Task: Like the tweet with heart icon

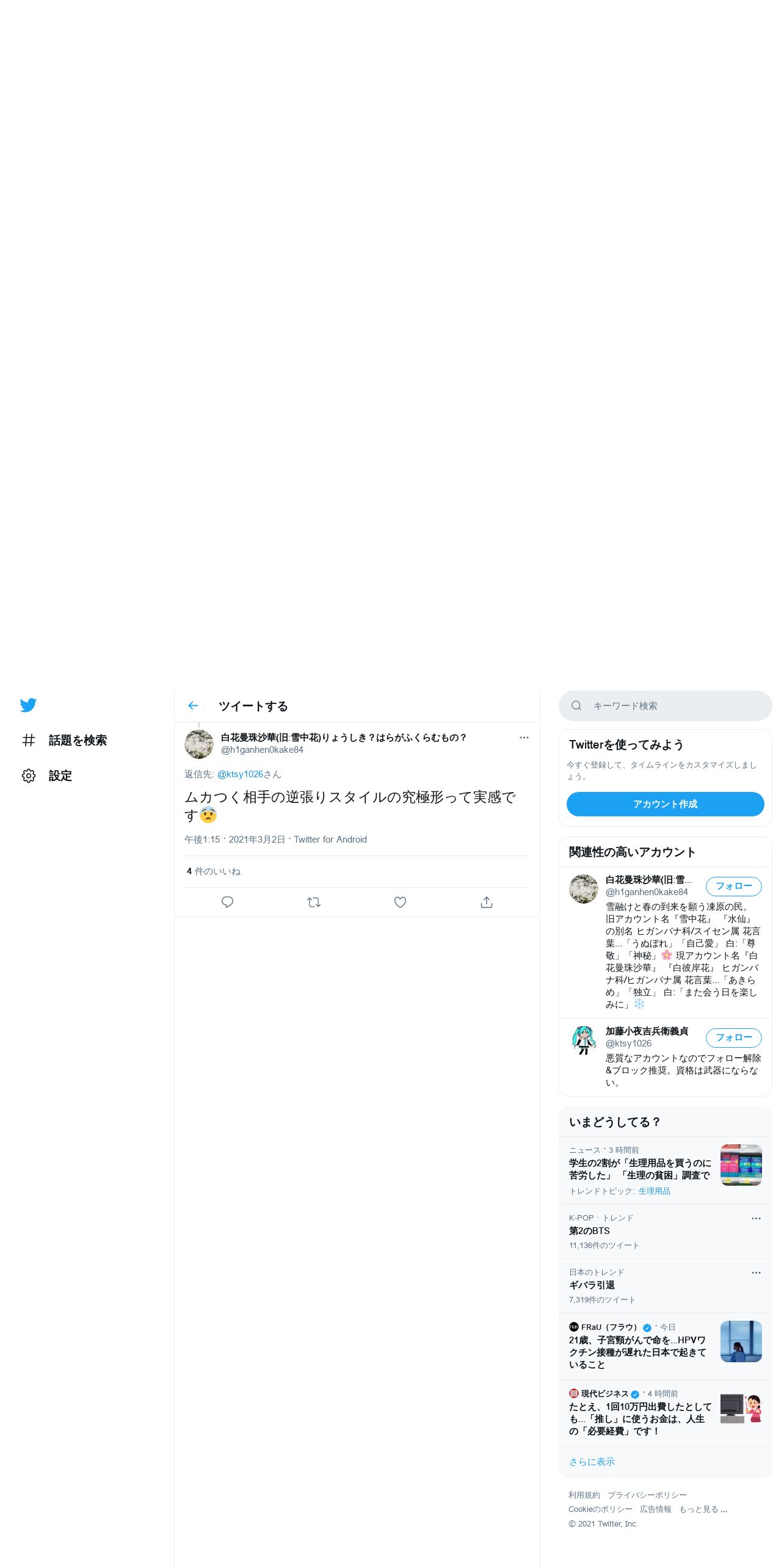Action: (400, 902)
